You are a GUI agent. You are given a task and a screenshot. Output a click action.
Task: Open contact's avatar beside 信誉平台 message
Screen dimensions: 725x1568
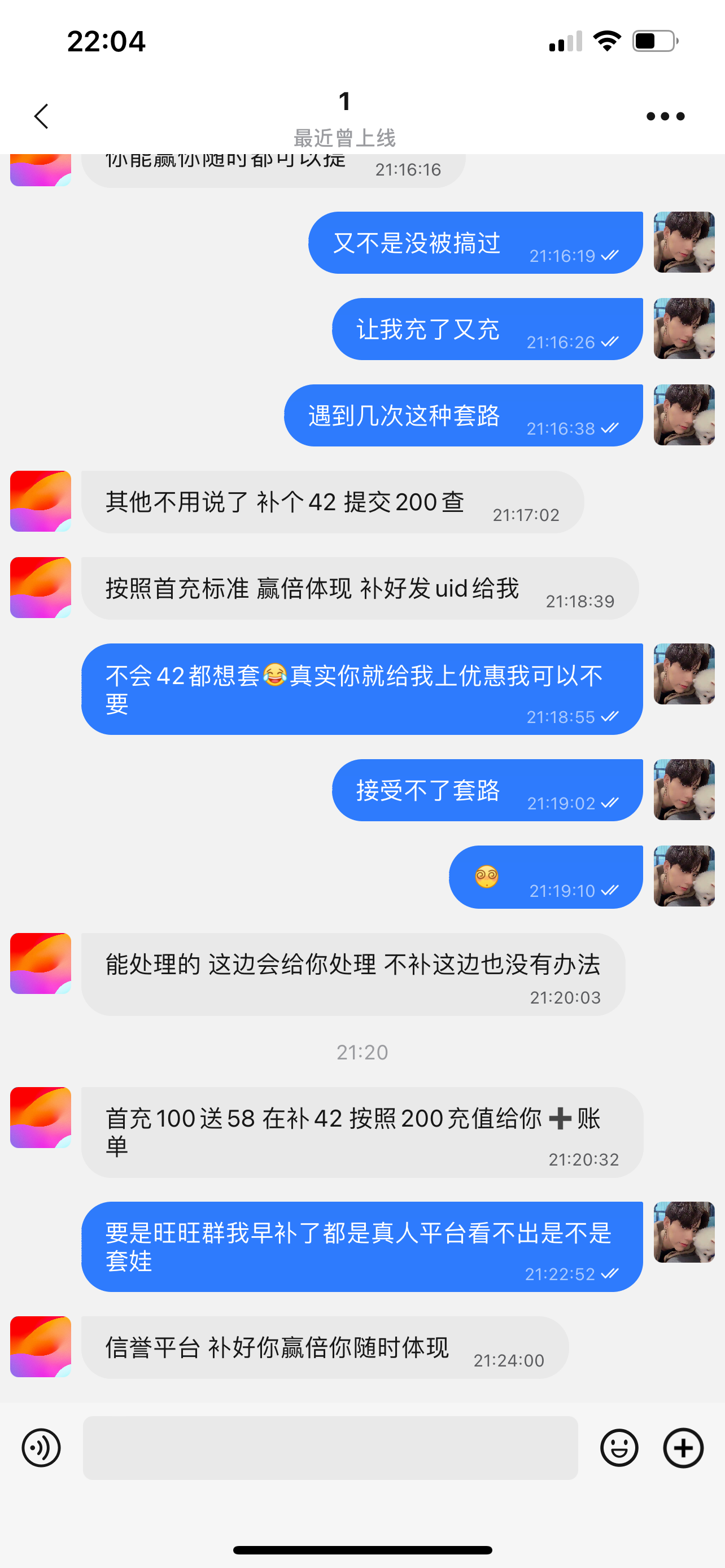pos(41,1346)
